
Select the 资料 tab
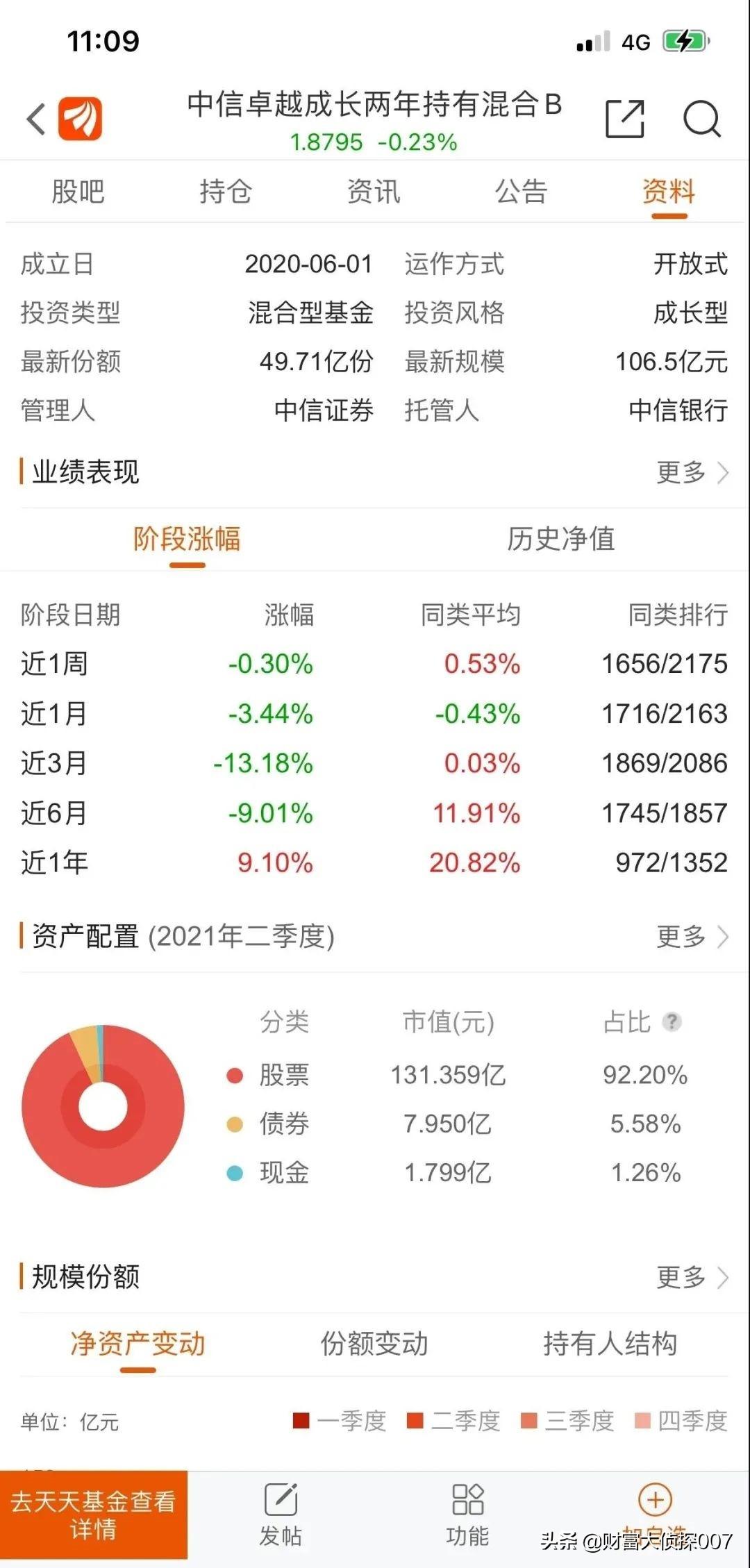[x=669, y=191]
